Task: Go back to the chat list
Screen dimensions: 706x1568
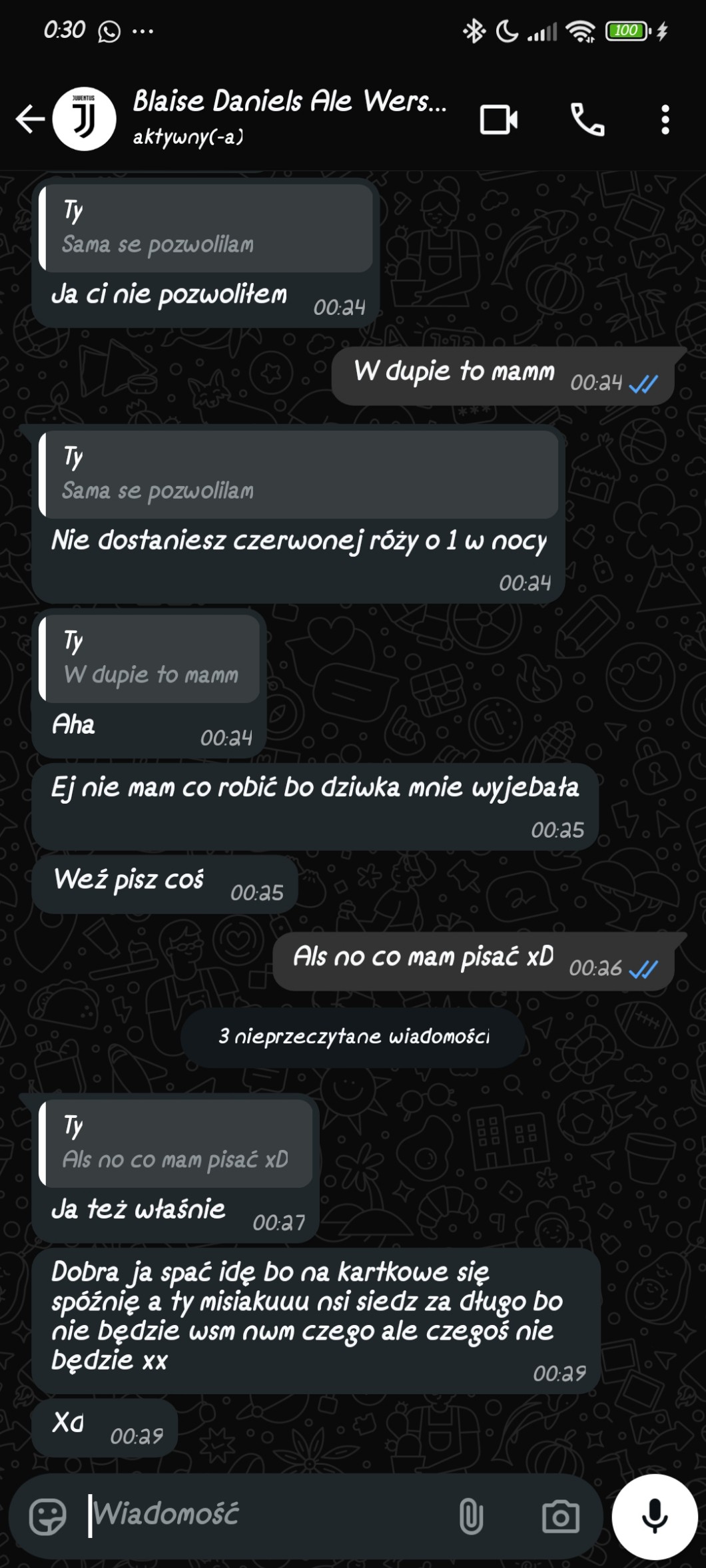Action: [30, 120]
